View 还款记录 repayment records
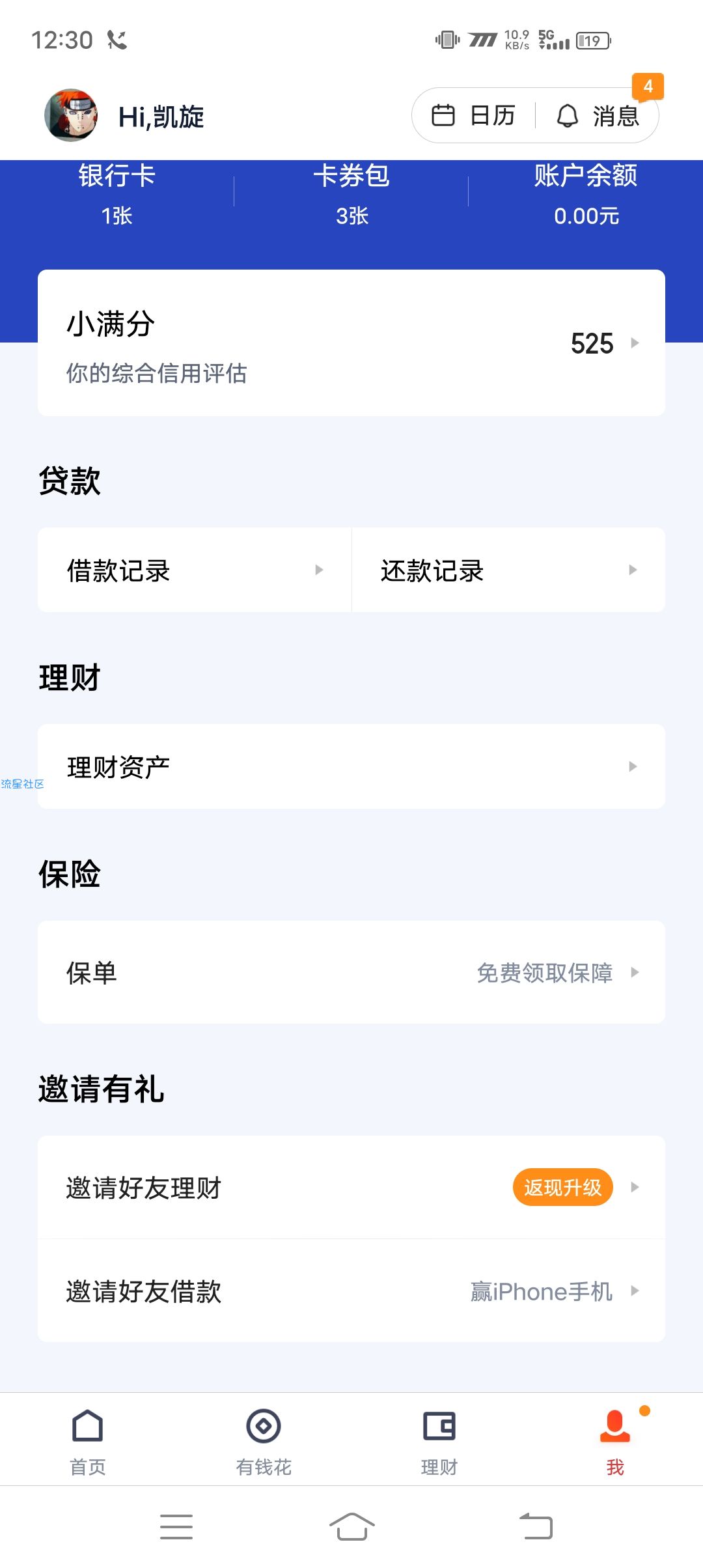Viewport: 703px width, 1568px height. (x=508, y=570)
